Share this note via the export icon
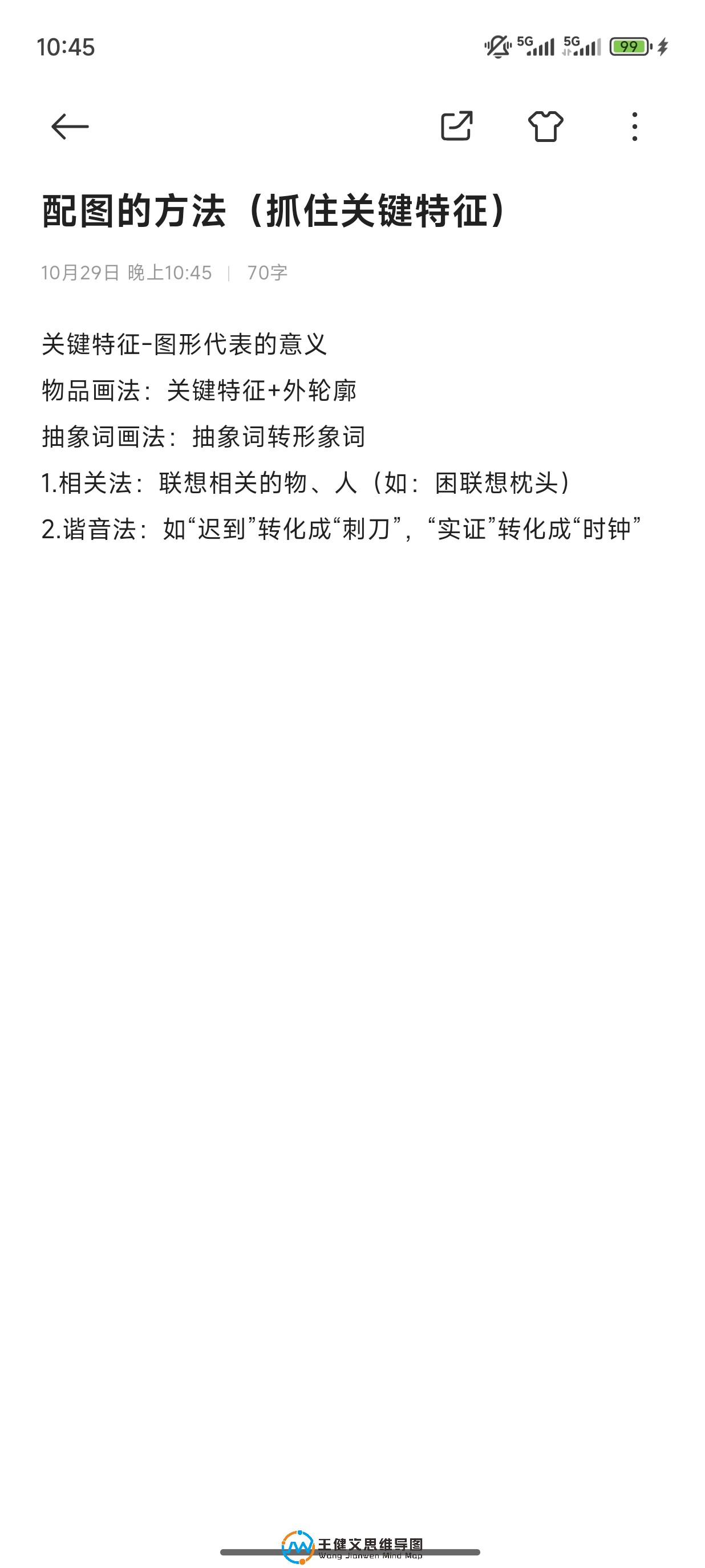Screen dimensions: 705x1568 point(457,126)
